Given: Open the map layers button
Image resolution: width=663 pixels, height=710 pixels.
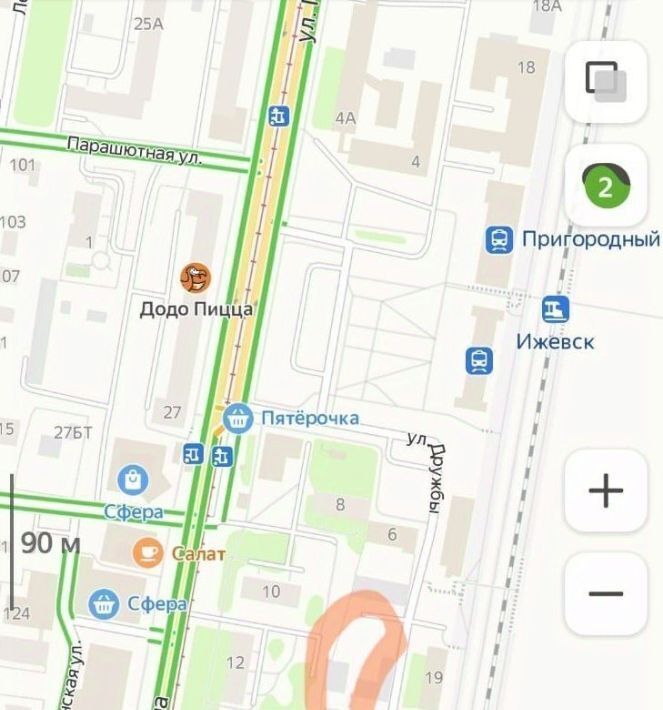Looking at the screenshot, I should [x=605, y=80].
